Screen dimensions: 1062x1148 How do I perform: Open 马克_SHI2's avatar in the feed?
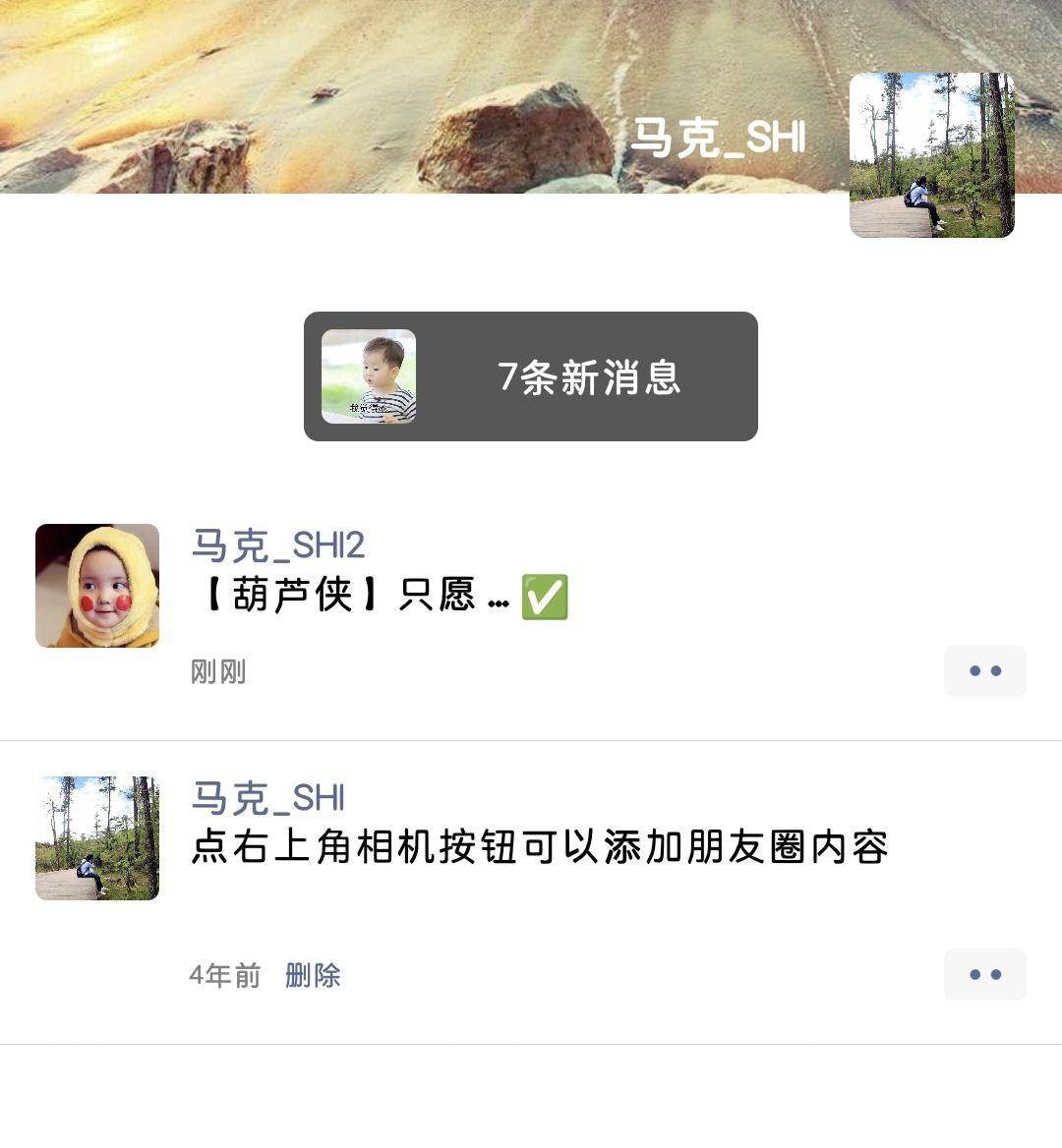[x=97, y=586]
